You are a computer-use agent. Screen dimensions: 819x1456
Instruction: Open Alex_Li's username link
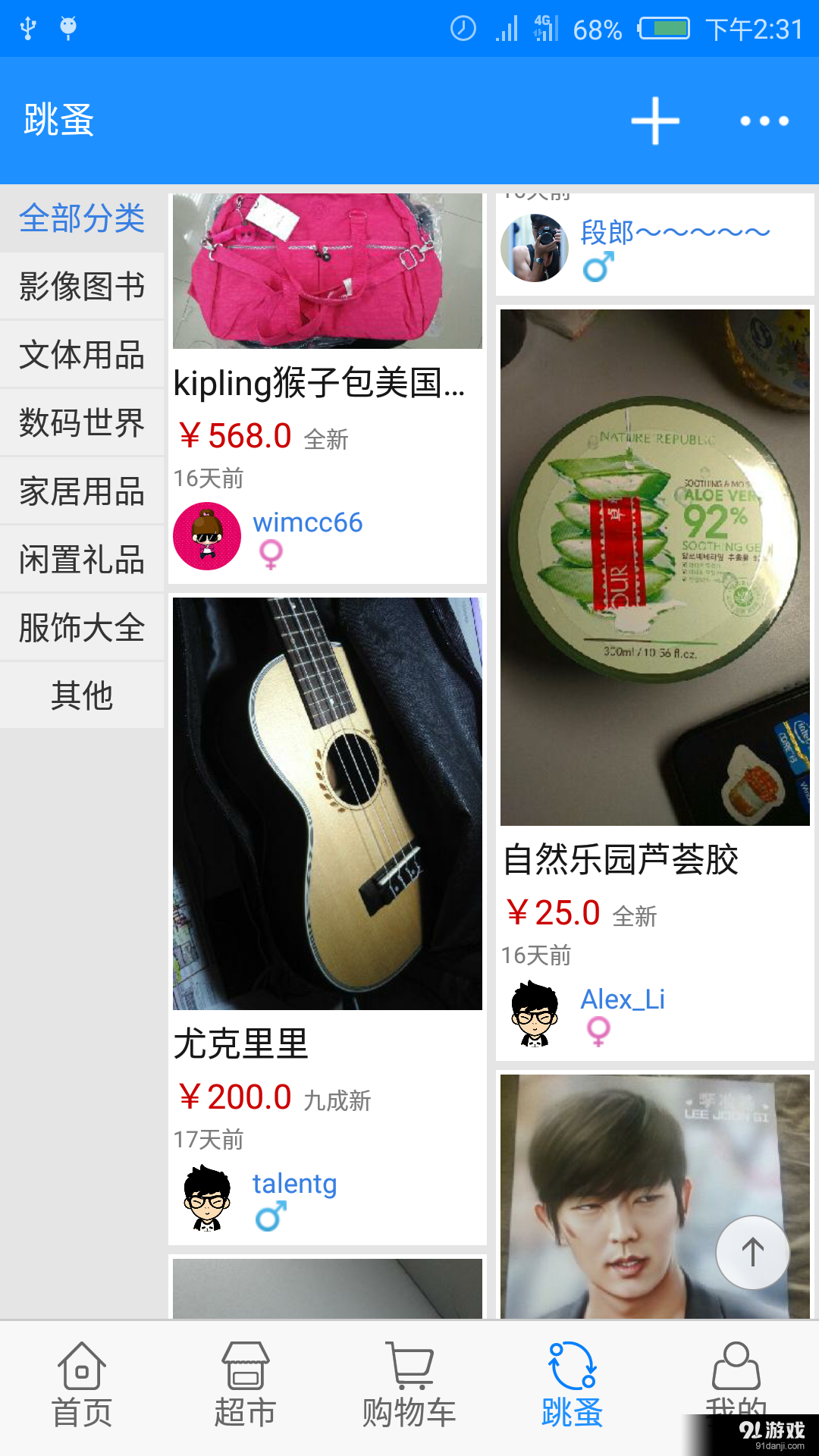[623, 999]
